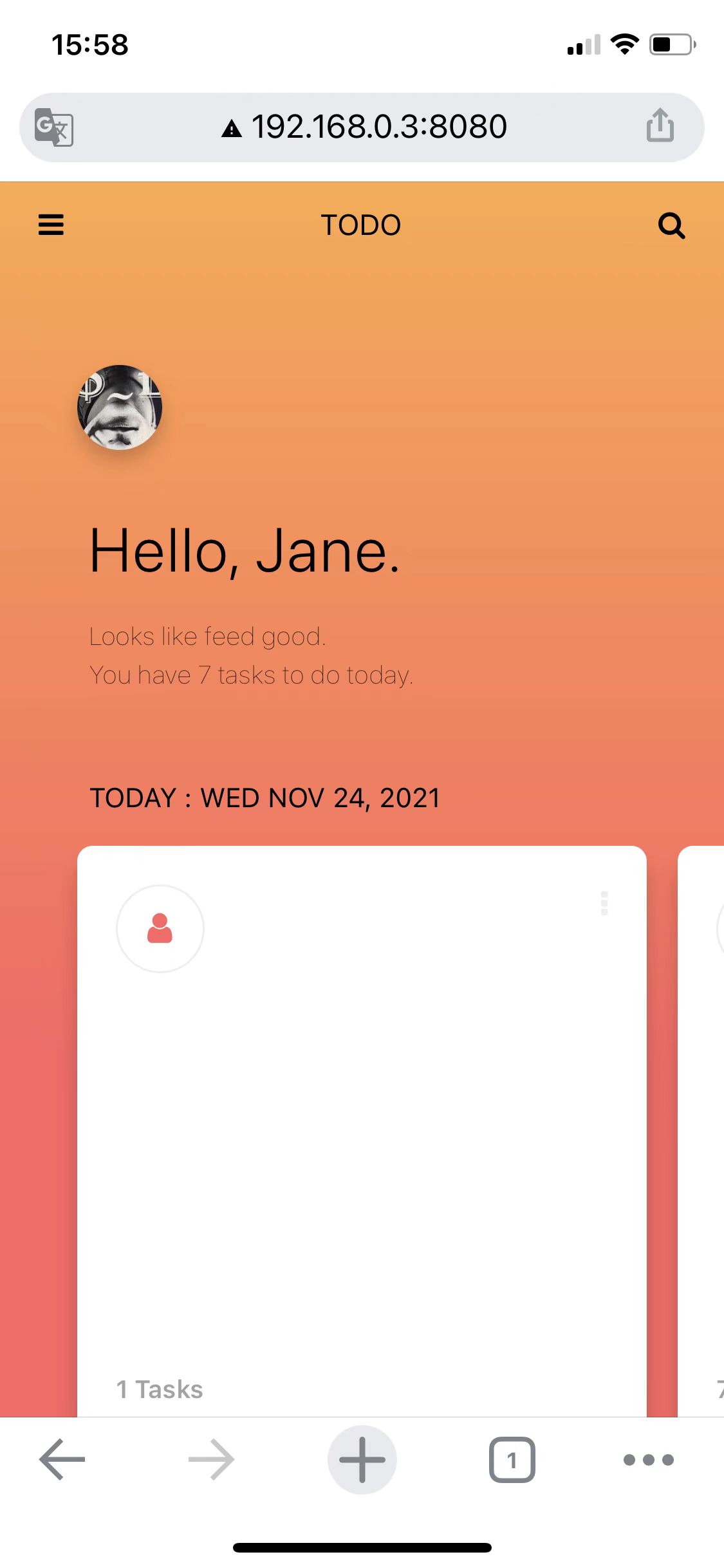Go back in the browser
Image resolution: width=724 pixels, height=1568 pixels.
point(62,1459)
